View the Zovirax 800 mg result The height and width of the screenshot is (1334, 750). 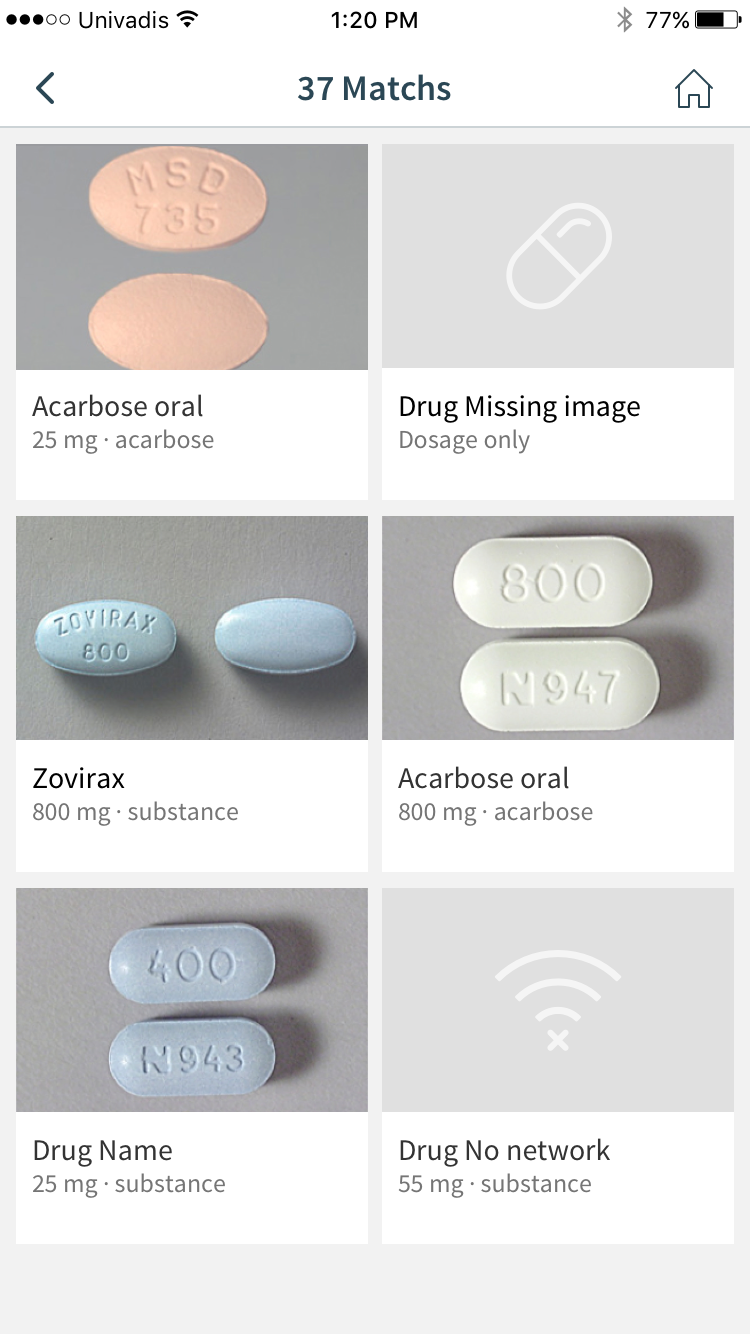point(192,694)
